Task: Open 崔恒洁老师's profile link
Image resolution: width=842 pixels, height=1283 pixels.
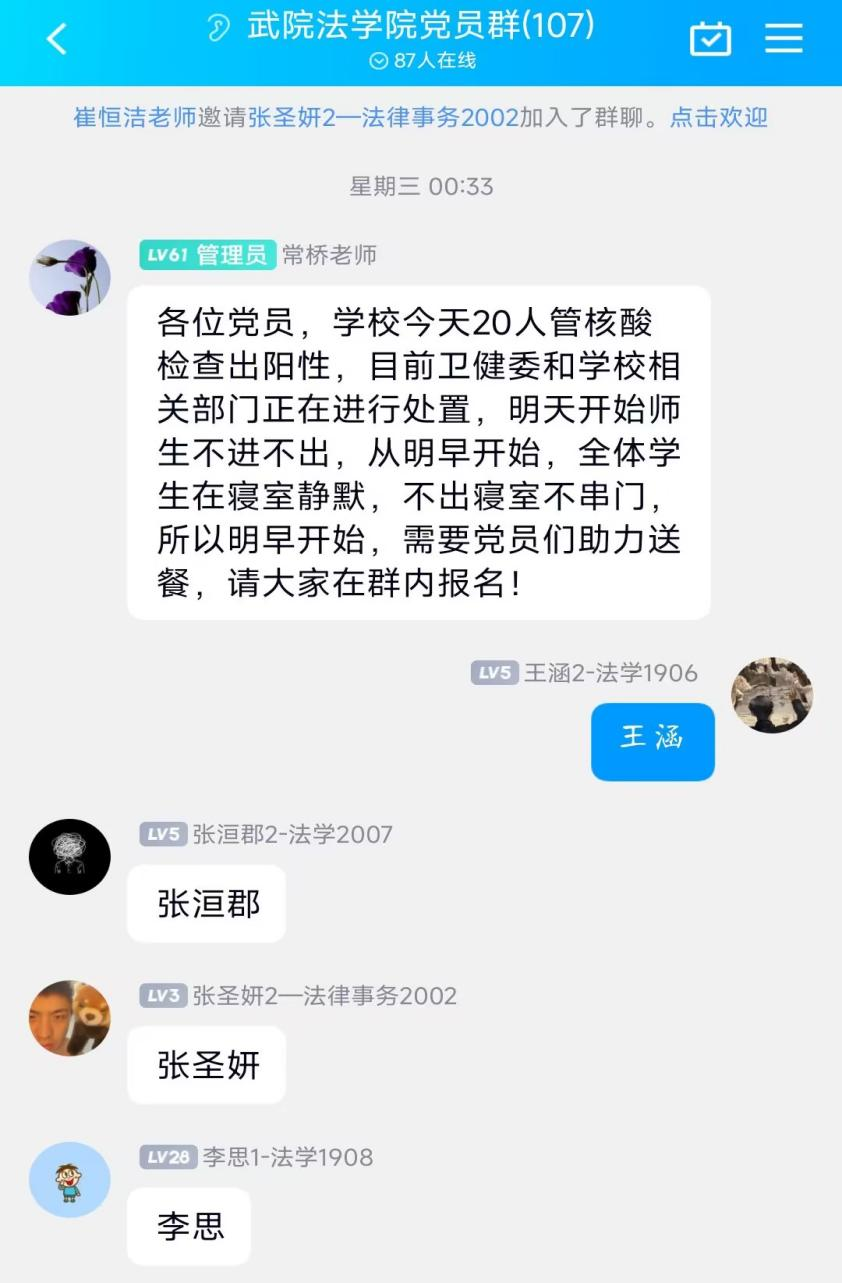Action: coord(135,117)
